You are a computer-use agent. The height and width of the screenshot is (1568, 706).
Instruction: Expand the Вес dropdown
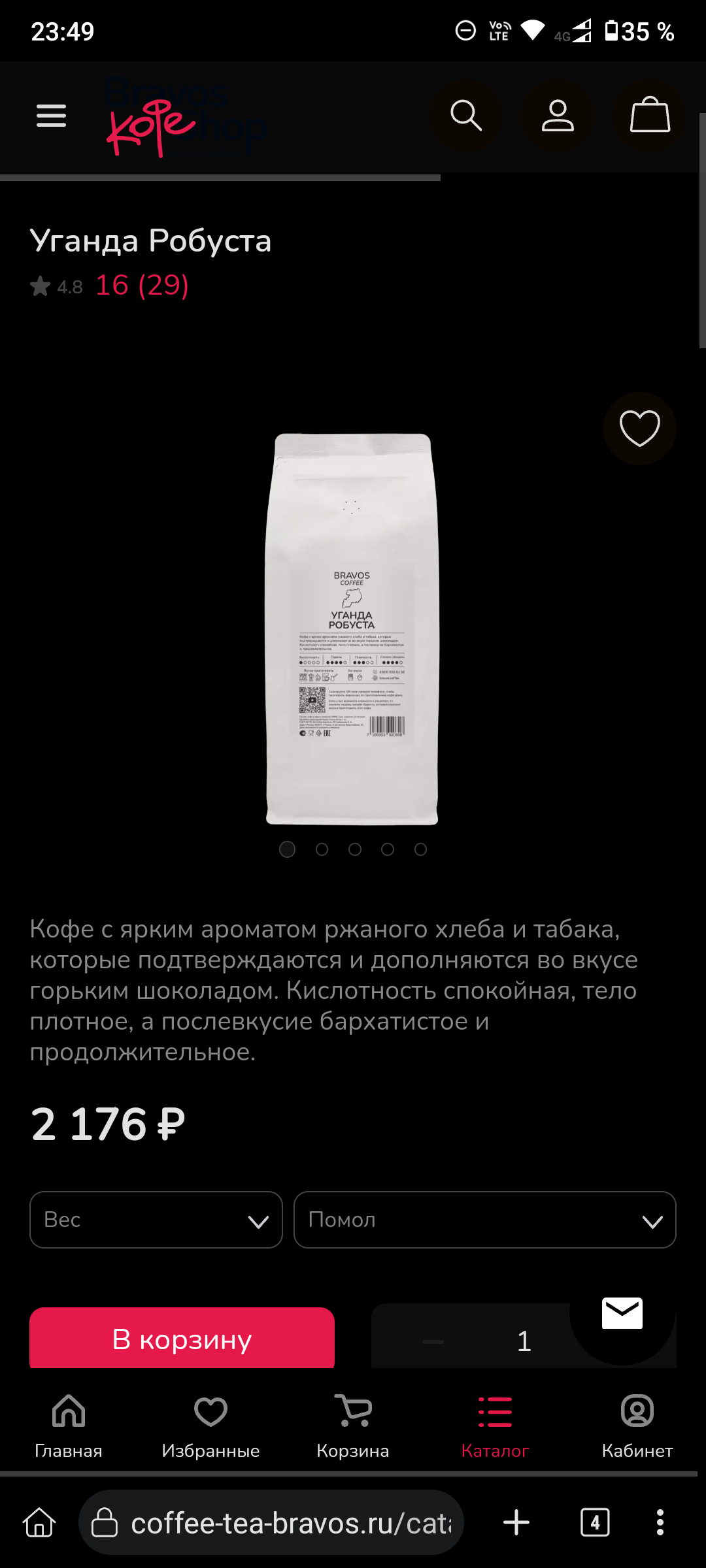click(156, 1220)
